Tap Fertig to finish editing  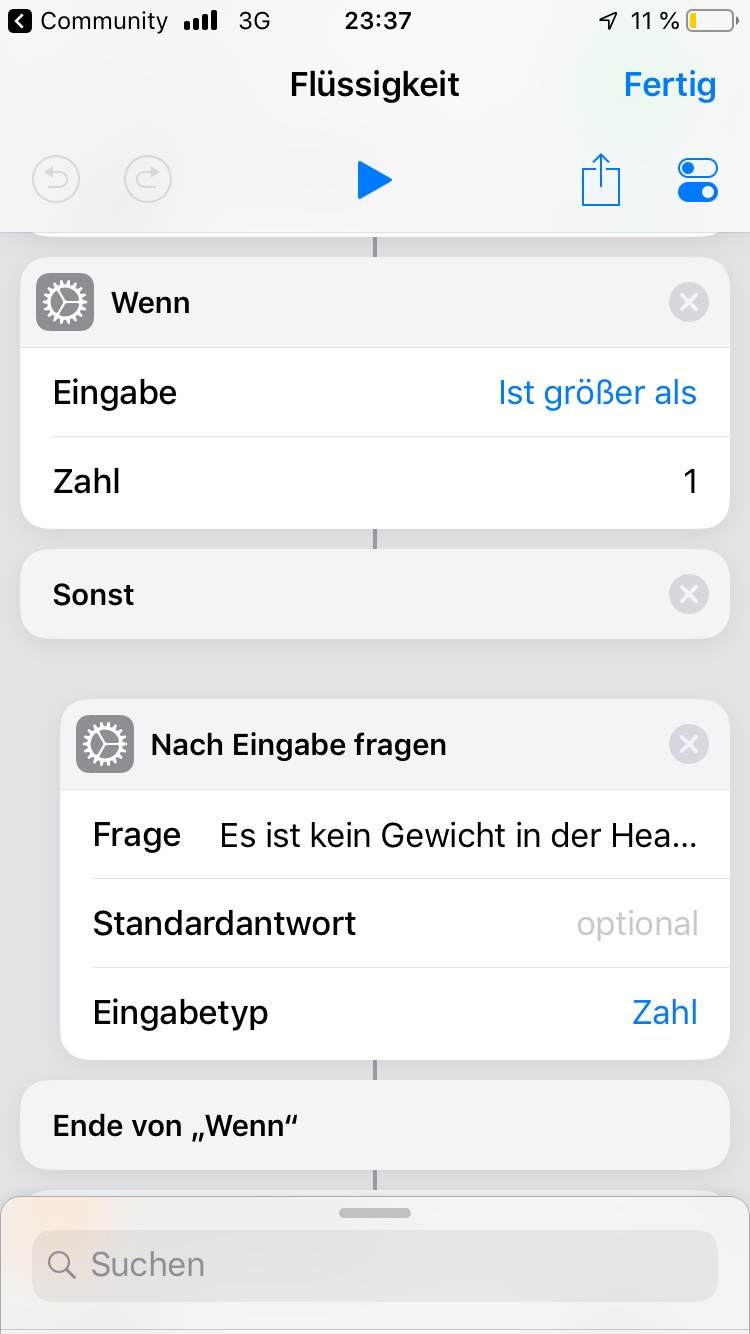[x=669, y=85]
